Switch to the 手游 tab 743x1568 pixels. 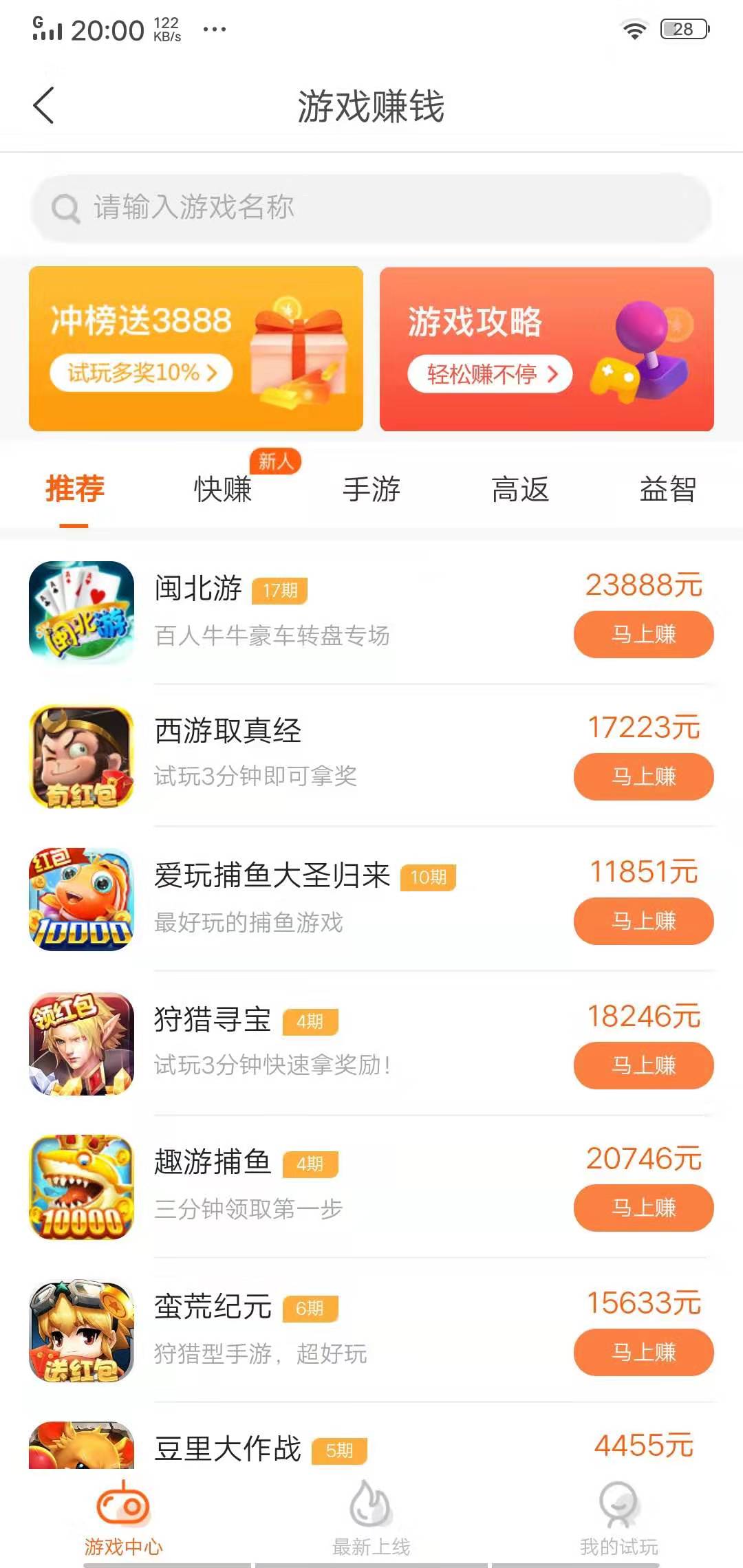pyautogui.click(x=371, y=490)
